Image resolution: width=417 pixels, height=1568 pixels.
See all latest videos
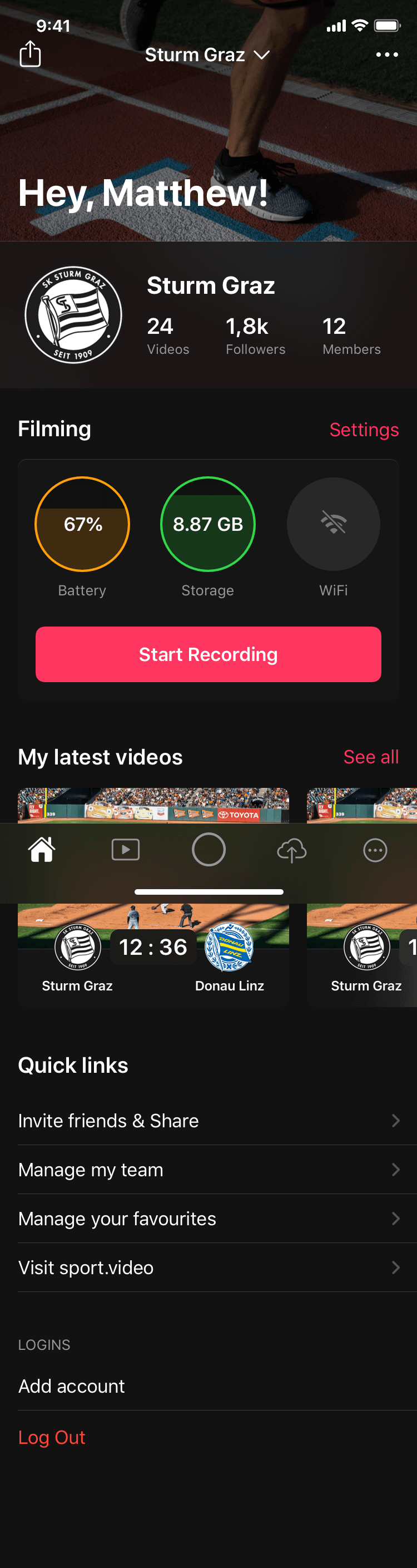pyautogui.click(x=371, y=757)
